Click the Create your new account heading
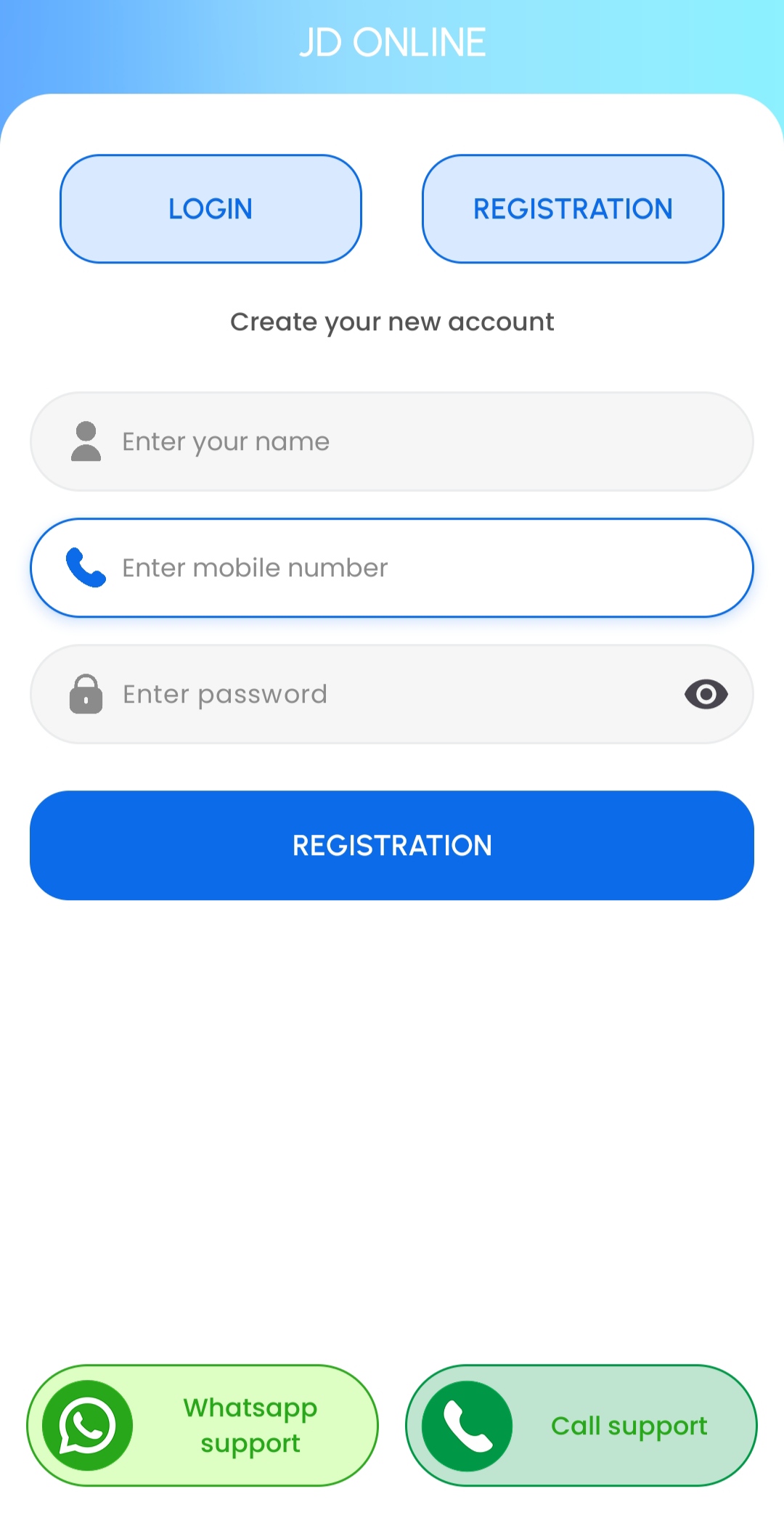 392,322
